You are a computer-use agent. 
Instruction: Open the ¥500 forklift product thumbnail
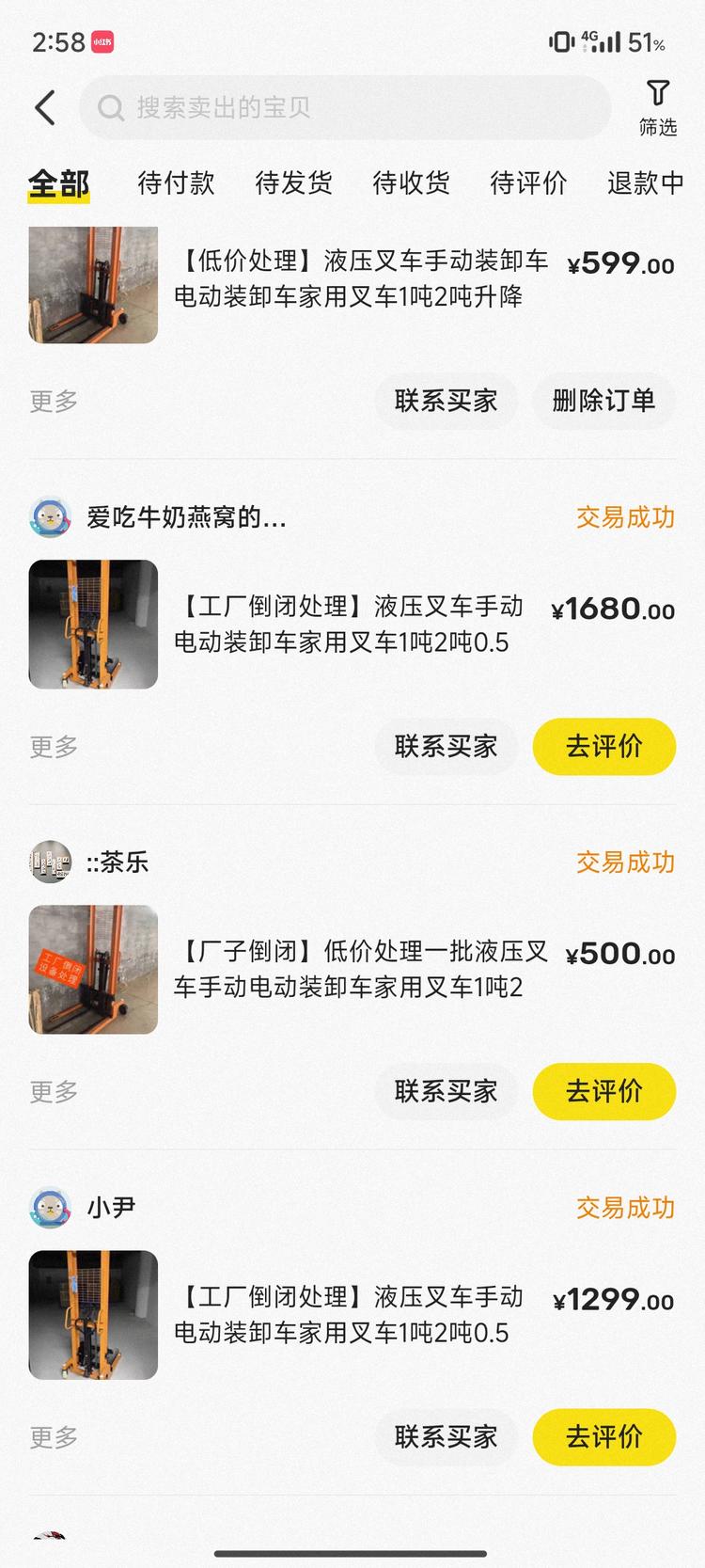(x=91, y=969)
